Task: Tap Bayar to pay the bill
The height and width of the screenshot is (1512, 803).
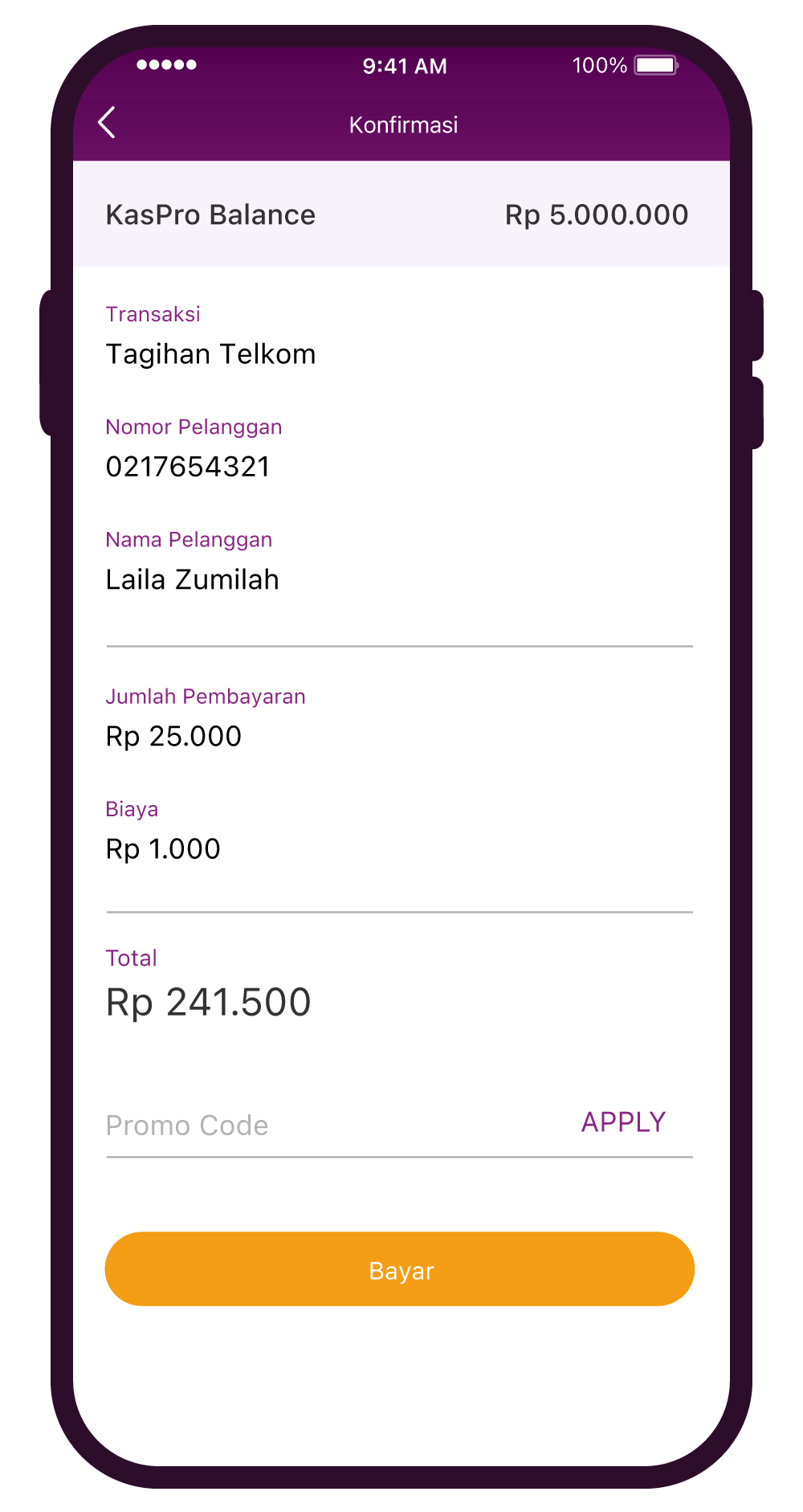Action: click(x=400, y=1269)
